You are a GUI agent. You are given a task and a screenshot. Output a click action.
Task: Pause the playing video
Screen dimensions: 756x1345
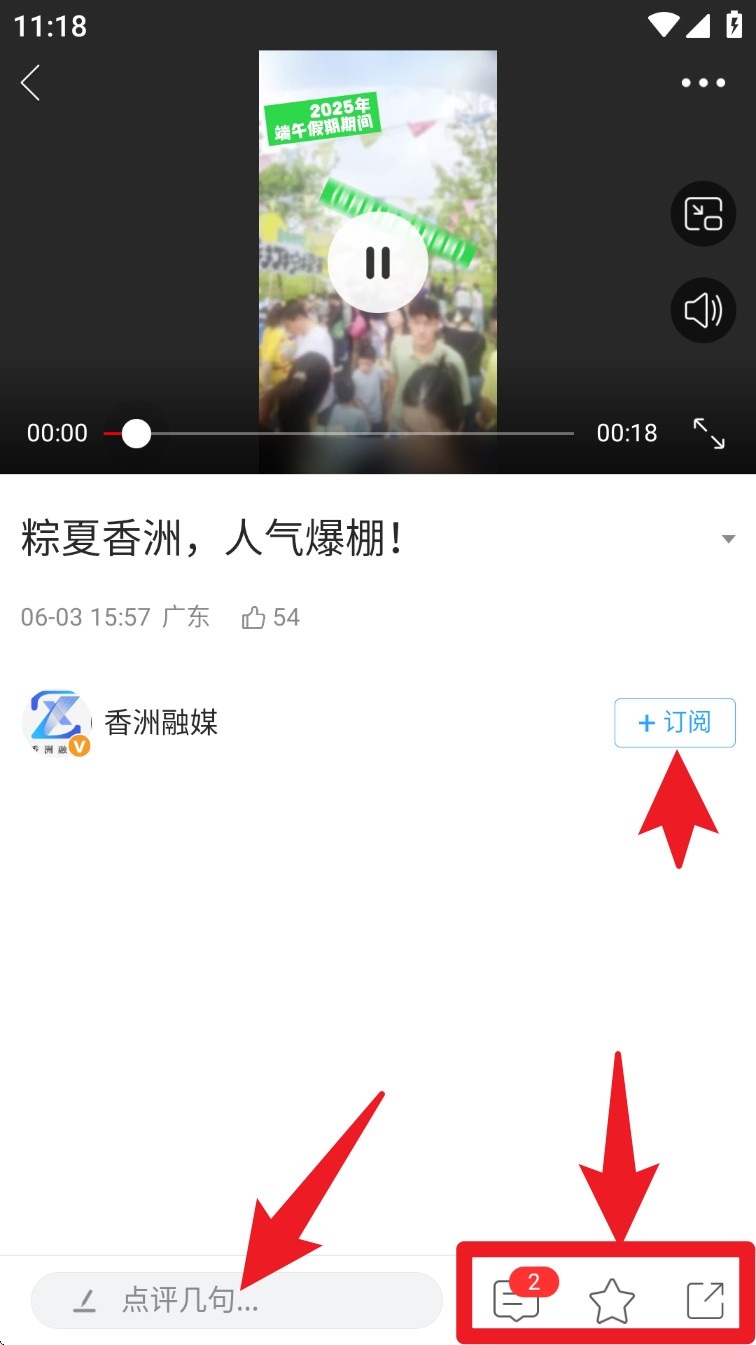378,262
